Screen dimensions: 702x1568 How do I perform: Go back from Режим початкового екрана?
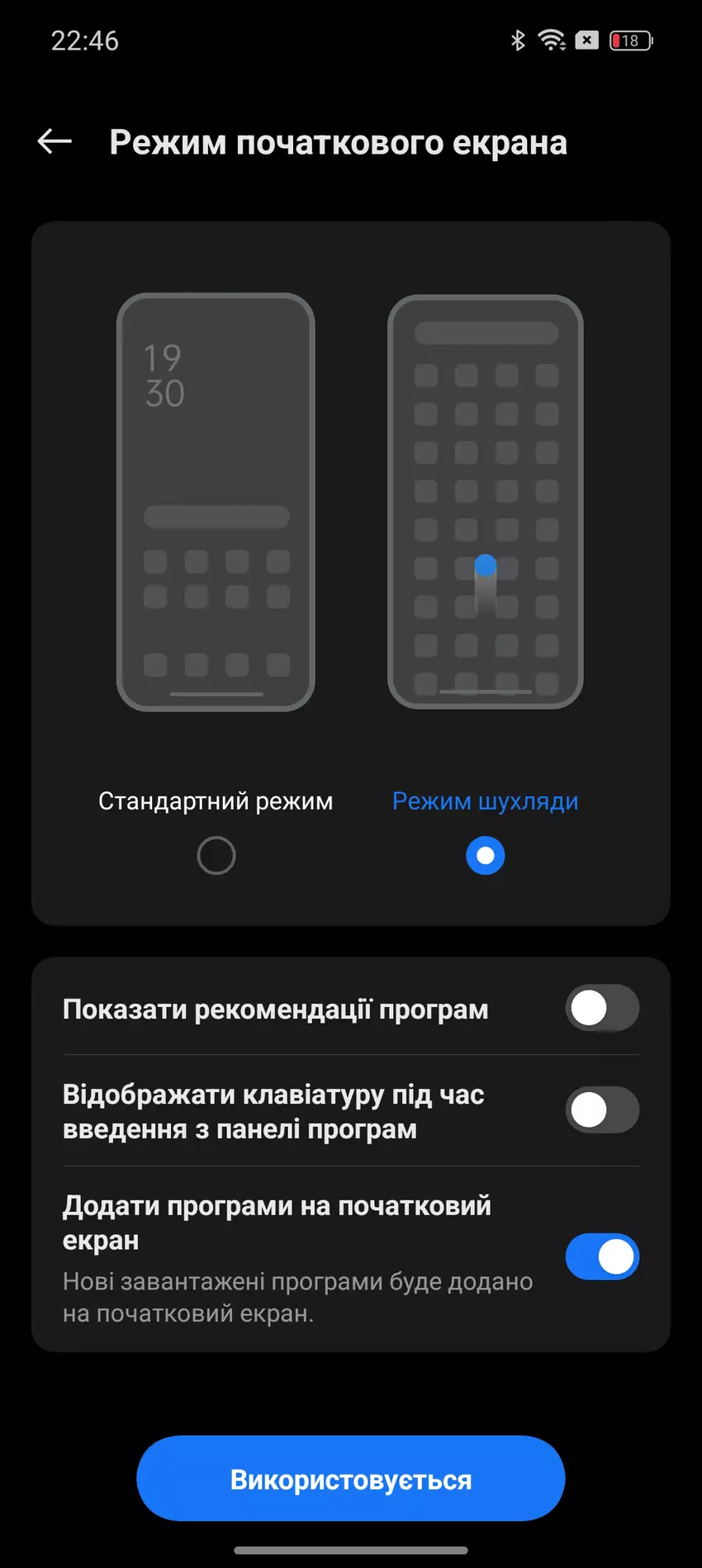tap(55, 142)
